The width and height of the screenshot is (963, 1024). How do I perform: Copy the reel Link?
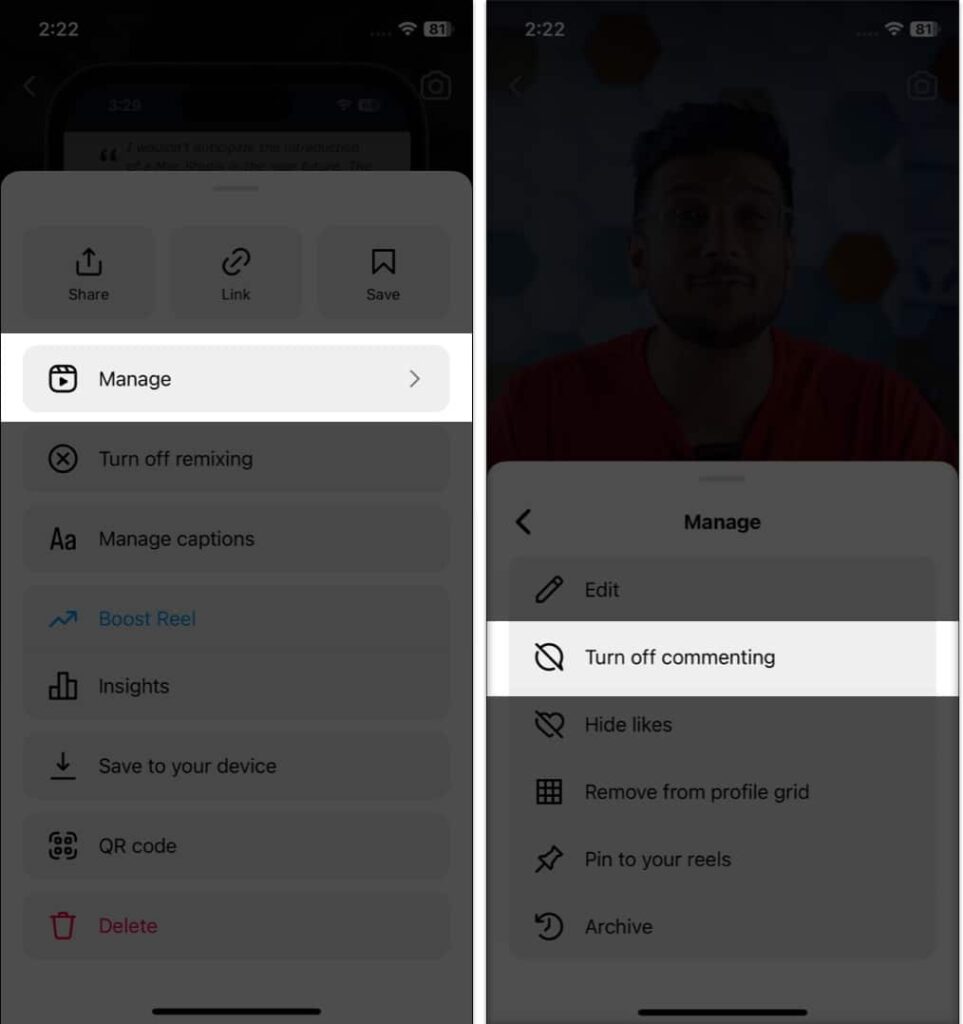point(236,273)
